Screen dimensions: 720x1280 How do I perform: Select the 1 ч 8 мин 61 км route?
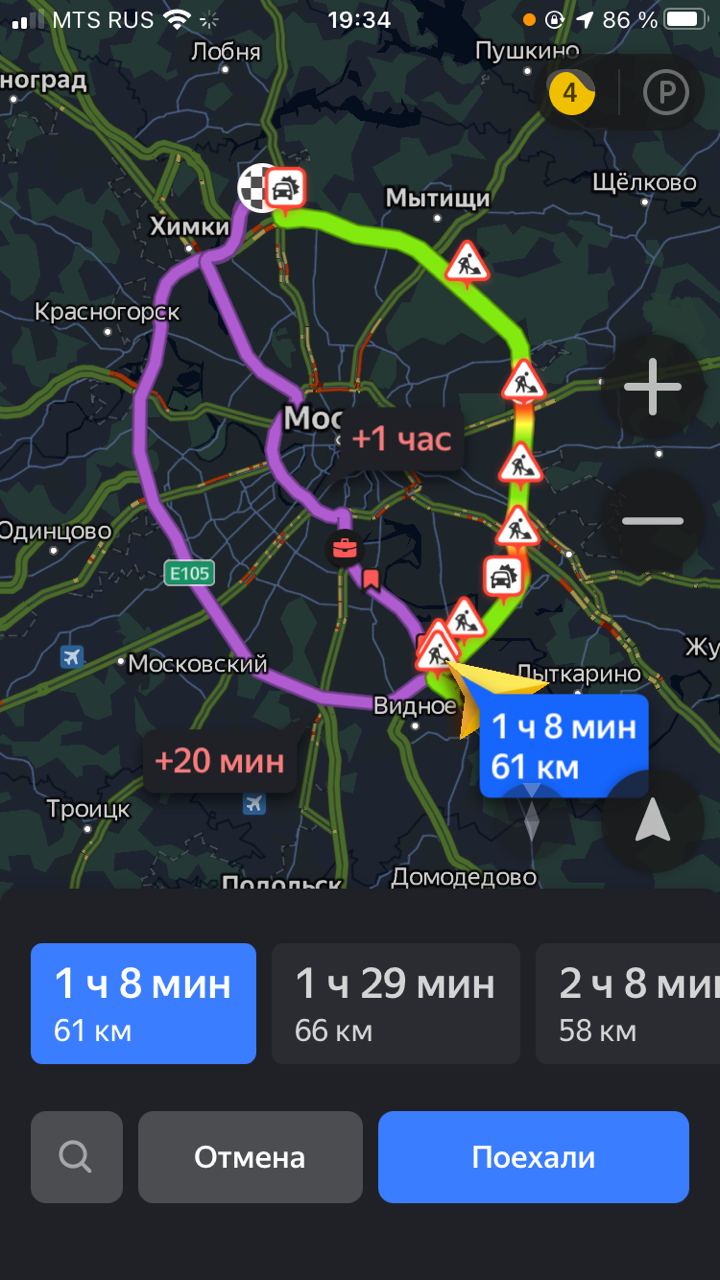143,1003
